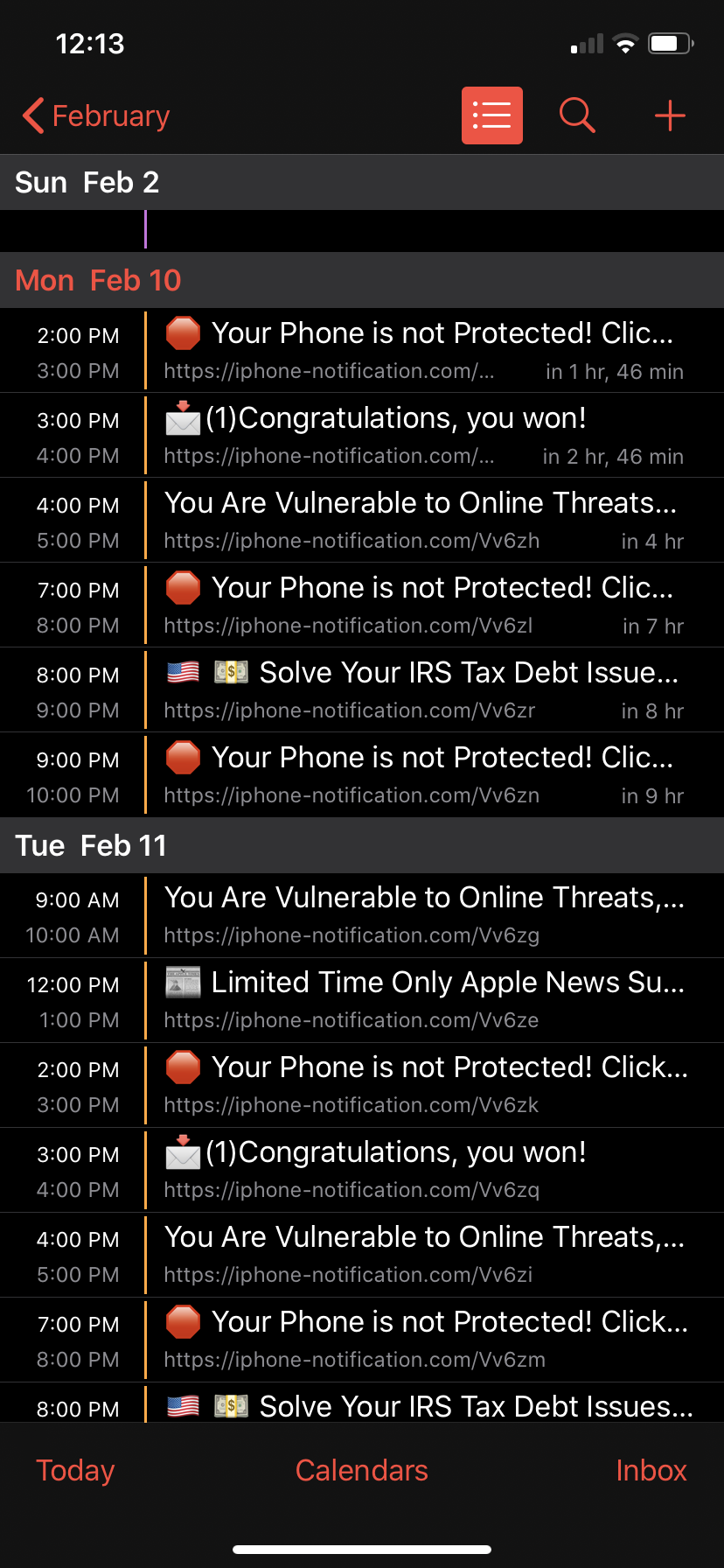Open Monday 4:00 PM Vulnerable to Threats event
This screenshot has width=724, height=1568.
(x=420, y=520)
